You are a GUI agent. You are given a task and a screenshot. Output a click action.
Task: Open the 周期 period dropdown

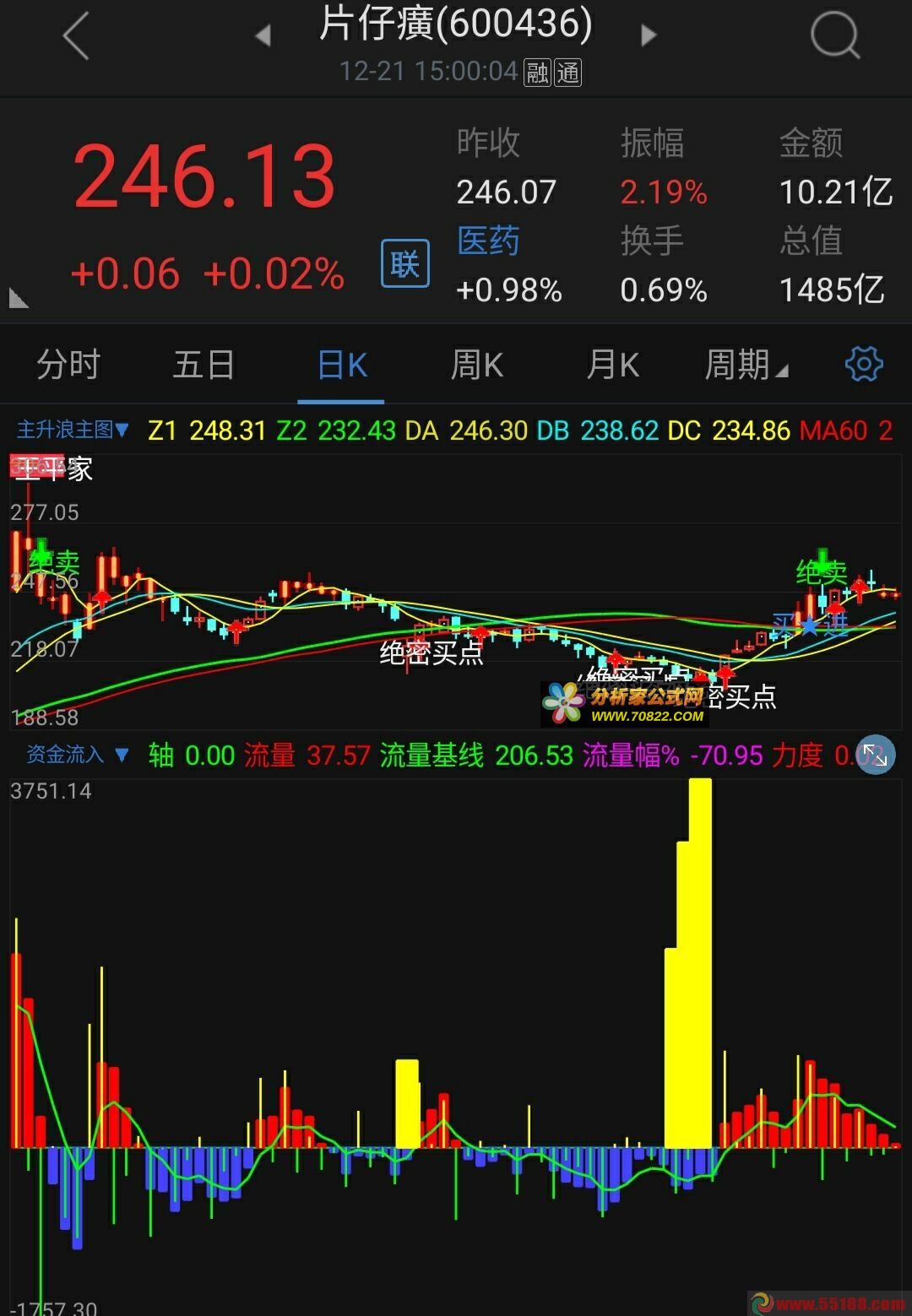(x=745, y=366)
